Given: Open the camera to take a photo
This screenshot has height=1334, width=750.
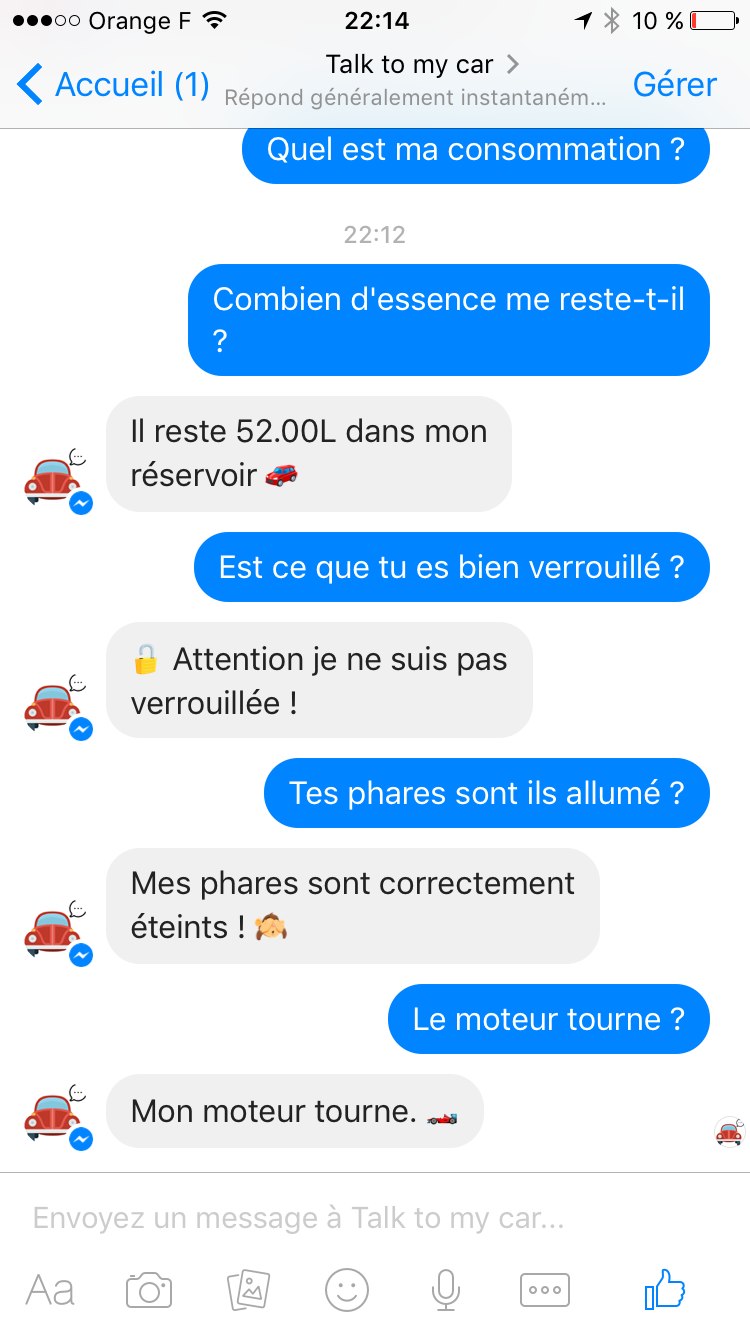Looking at the screenshot, I should tap(149, 1290).
